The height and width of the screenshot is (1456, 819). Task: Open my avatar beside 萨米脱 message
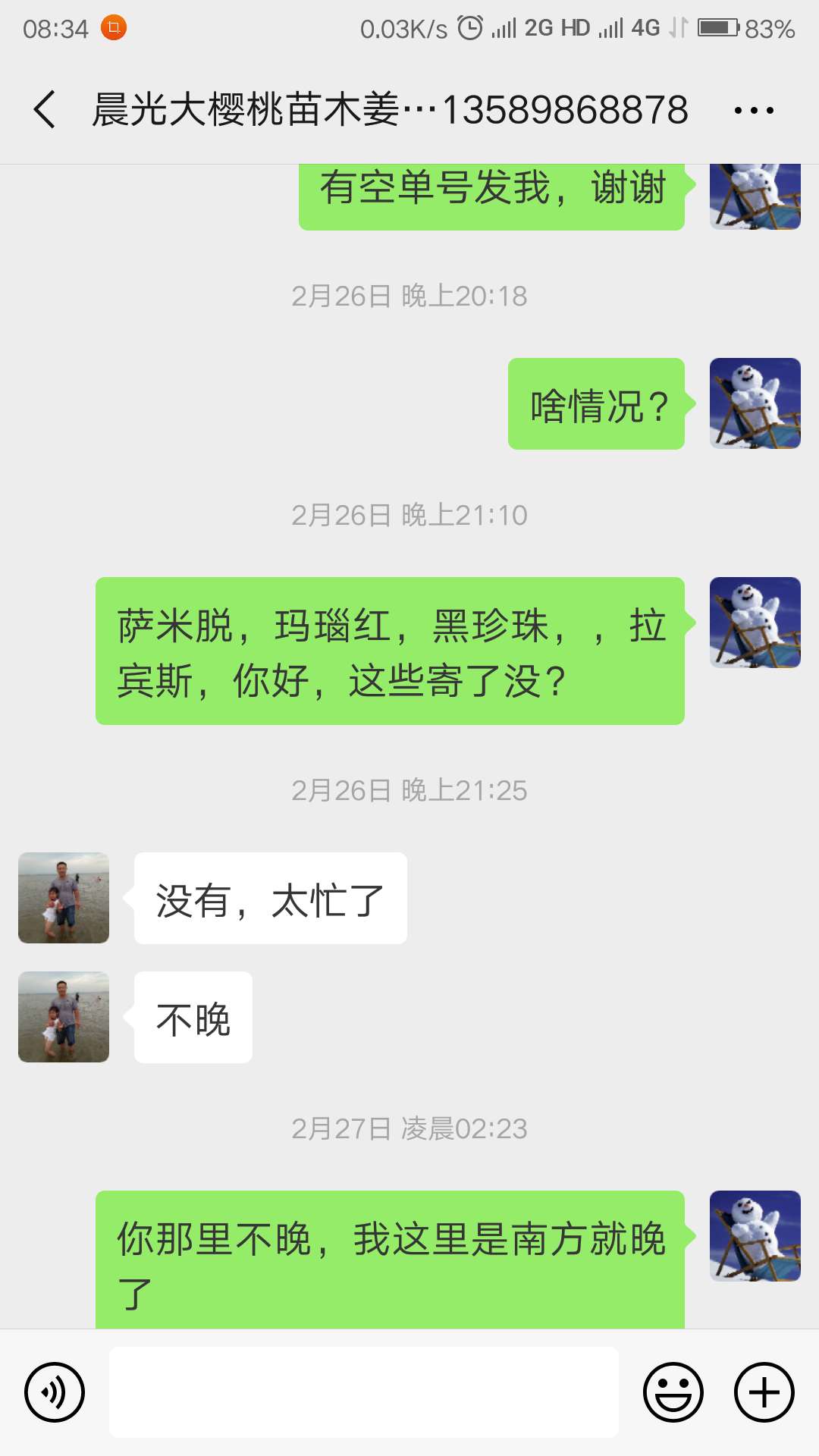[x=755, y=623]
